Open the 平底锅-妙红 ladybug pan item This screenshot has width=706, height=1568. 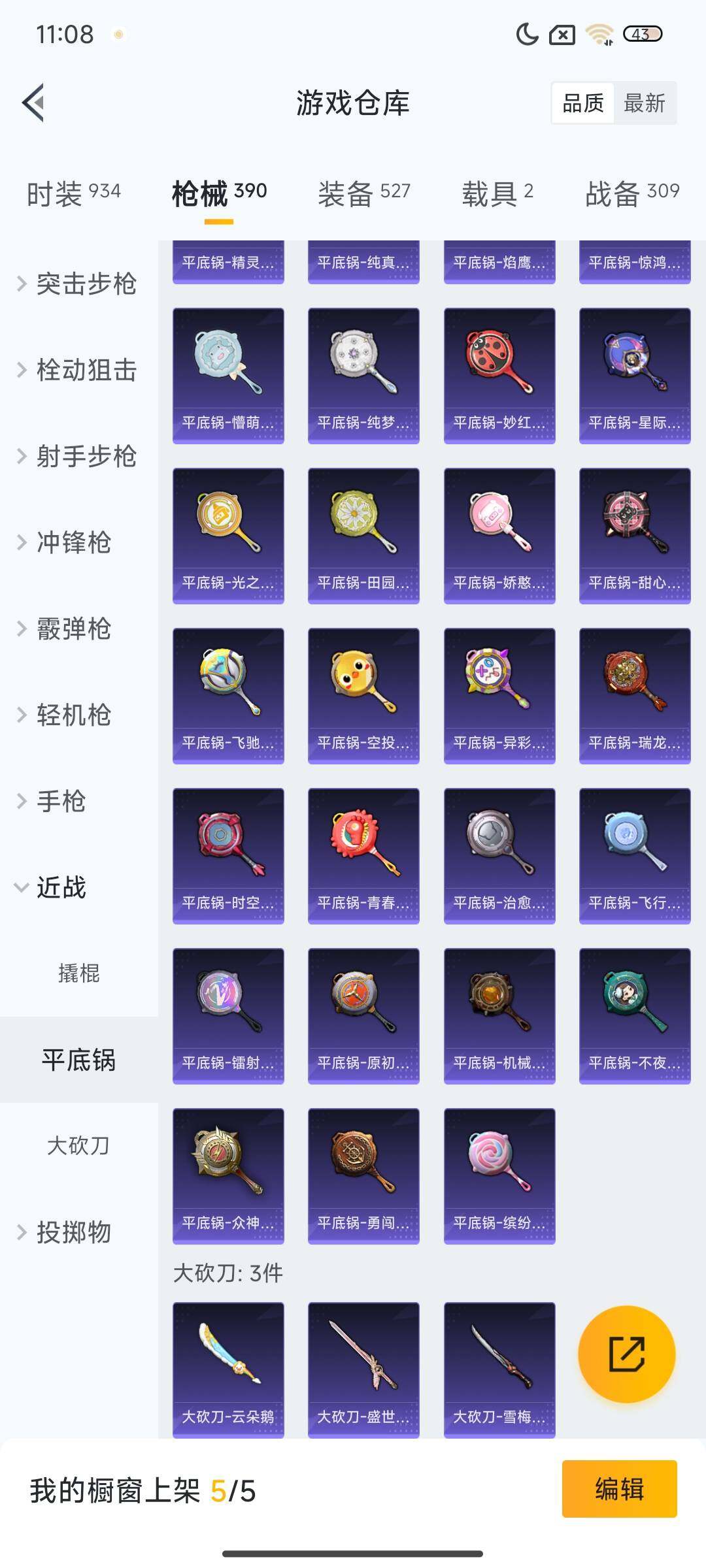[499, 376]
